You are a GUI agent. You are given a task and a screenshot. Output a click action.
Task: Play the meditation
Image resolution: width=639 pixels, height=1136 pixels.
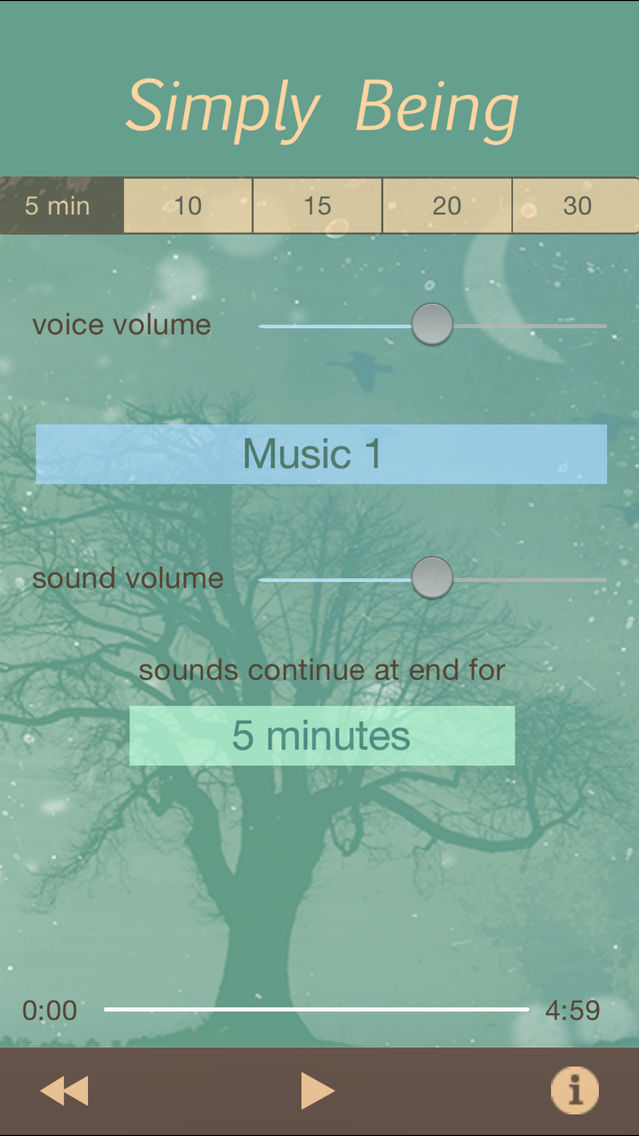pos(317,1090)
